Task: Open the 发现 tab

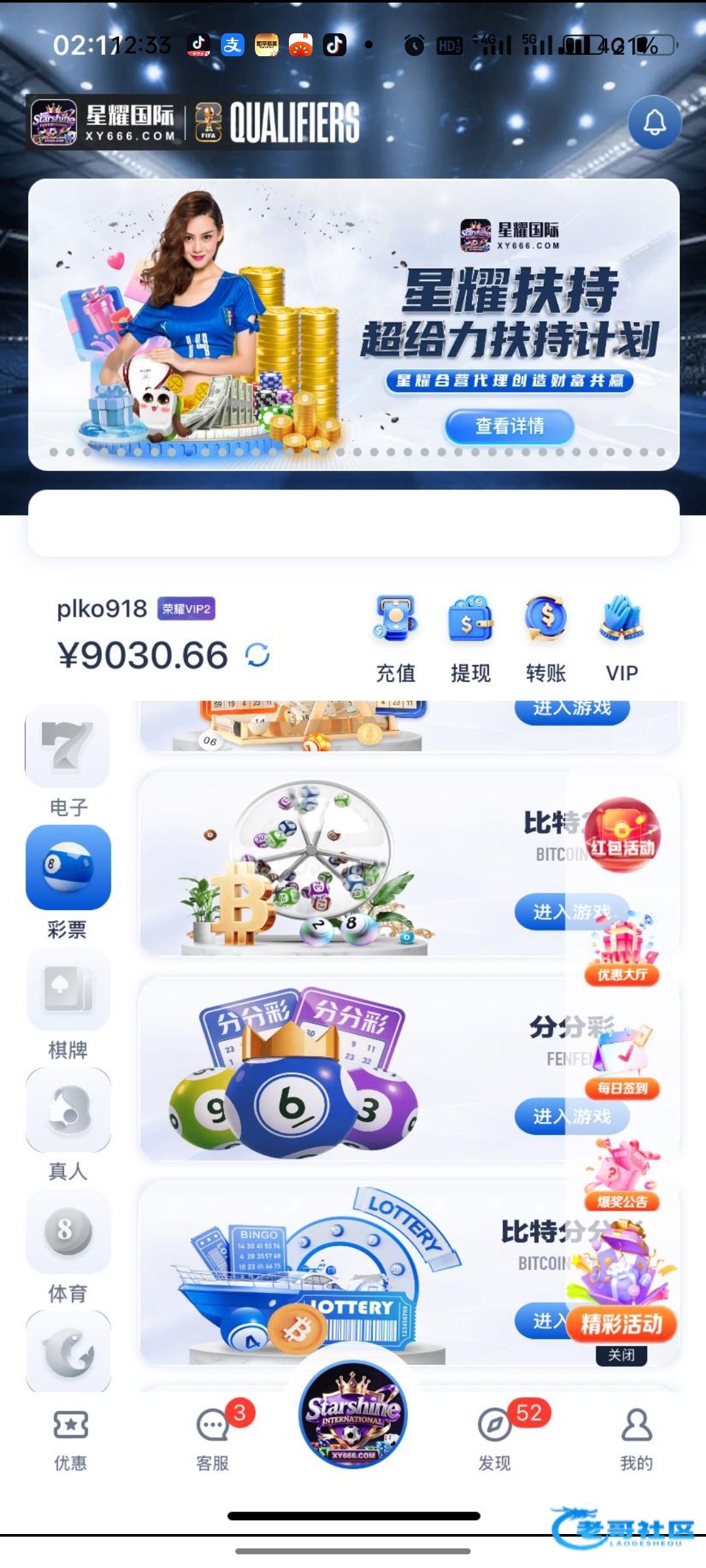Action: [495, 1439]
